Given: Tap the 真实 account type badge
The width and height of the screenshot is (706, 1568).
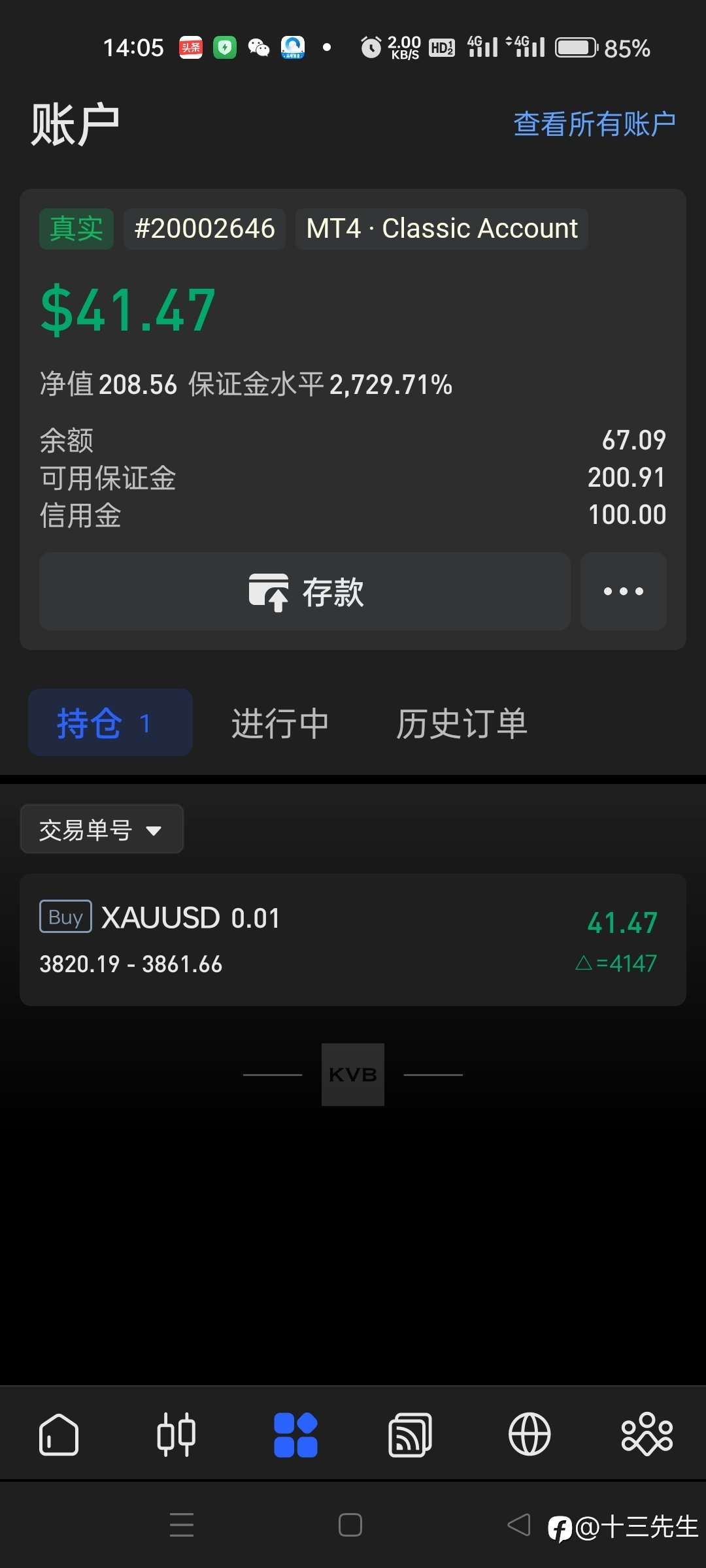Looking at the screenshot, I should coord(75,228).
